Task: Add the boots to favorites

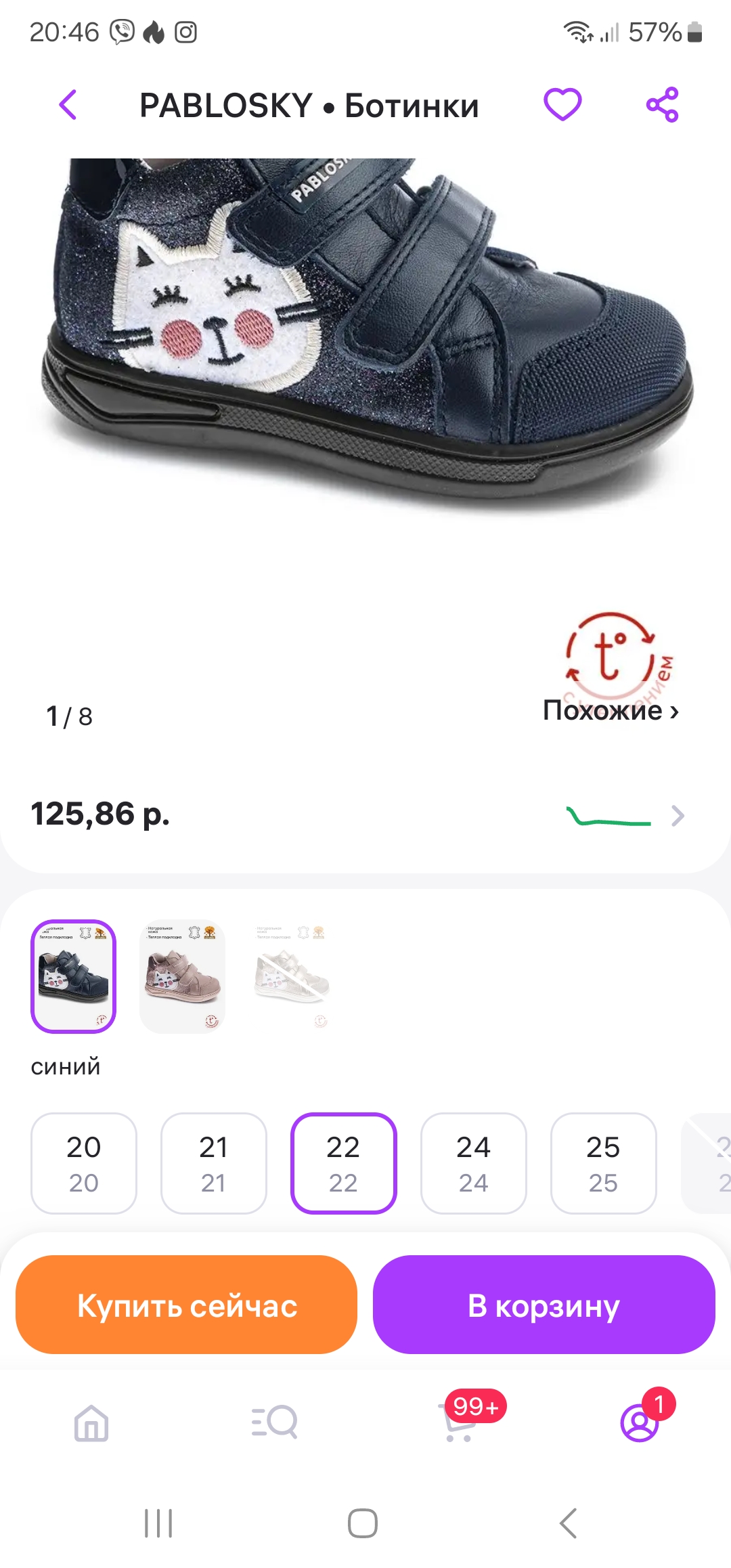Action: click(562, 105)
